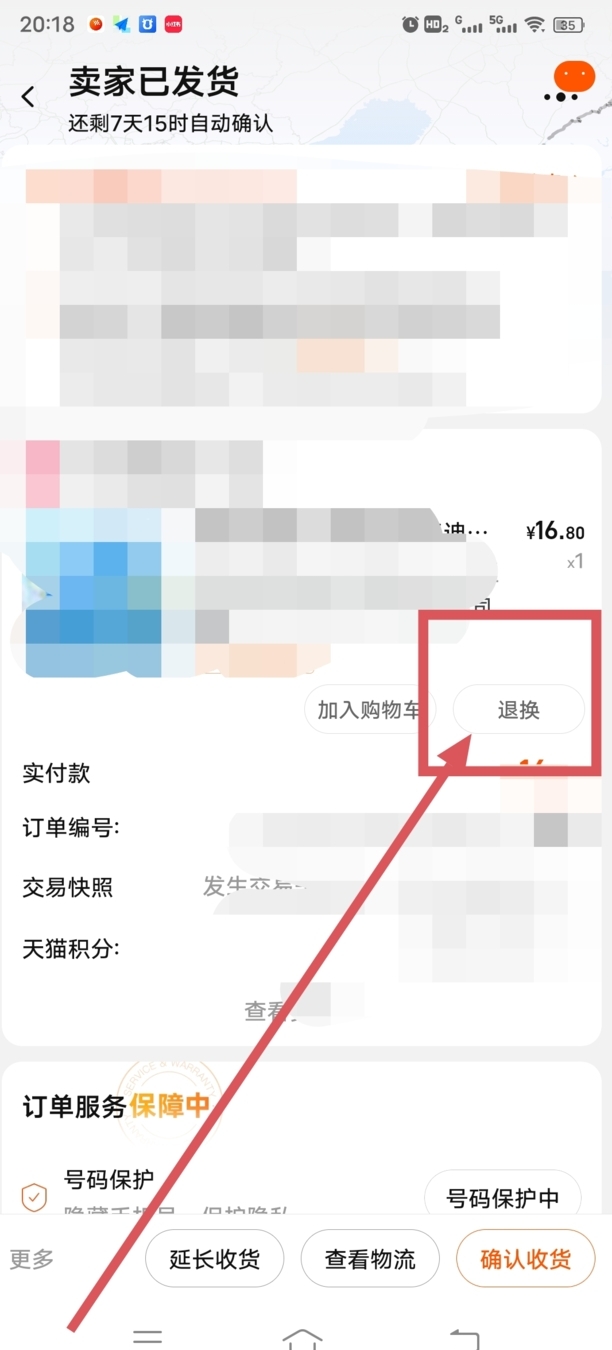The height and width of the screenshot is (1350, 612).
Task: View shipping via 查看物流
Action: point(369,1259)
